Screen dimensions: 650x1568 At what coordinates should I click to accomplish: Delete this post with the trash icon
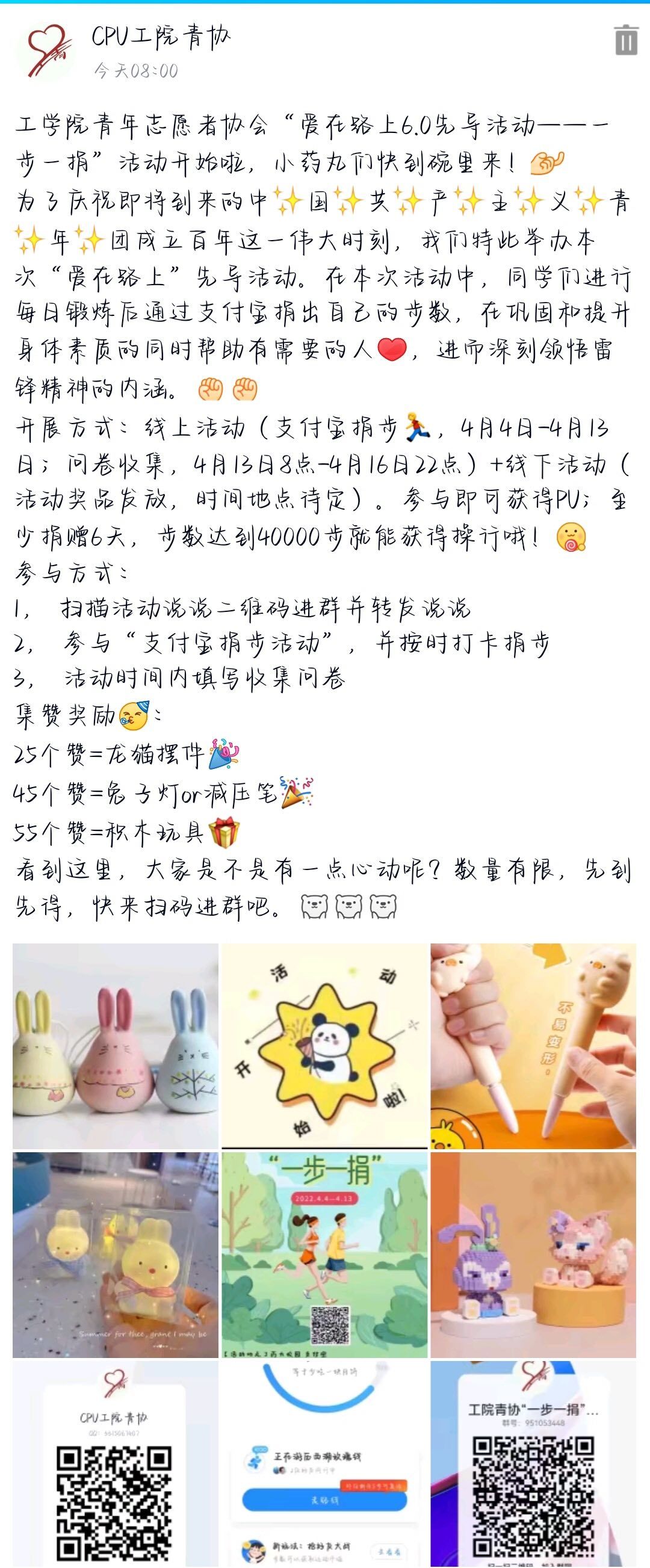coord(626,40)
